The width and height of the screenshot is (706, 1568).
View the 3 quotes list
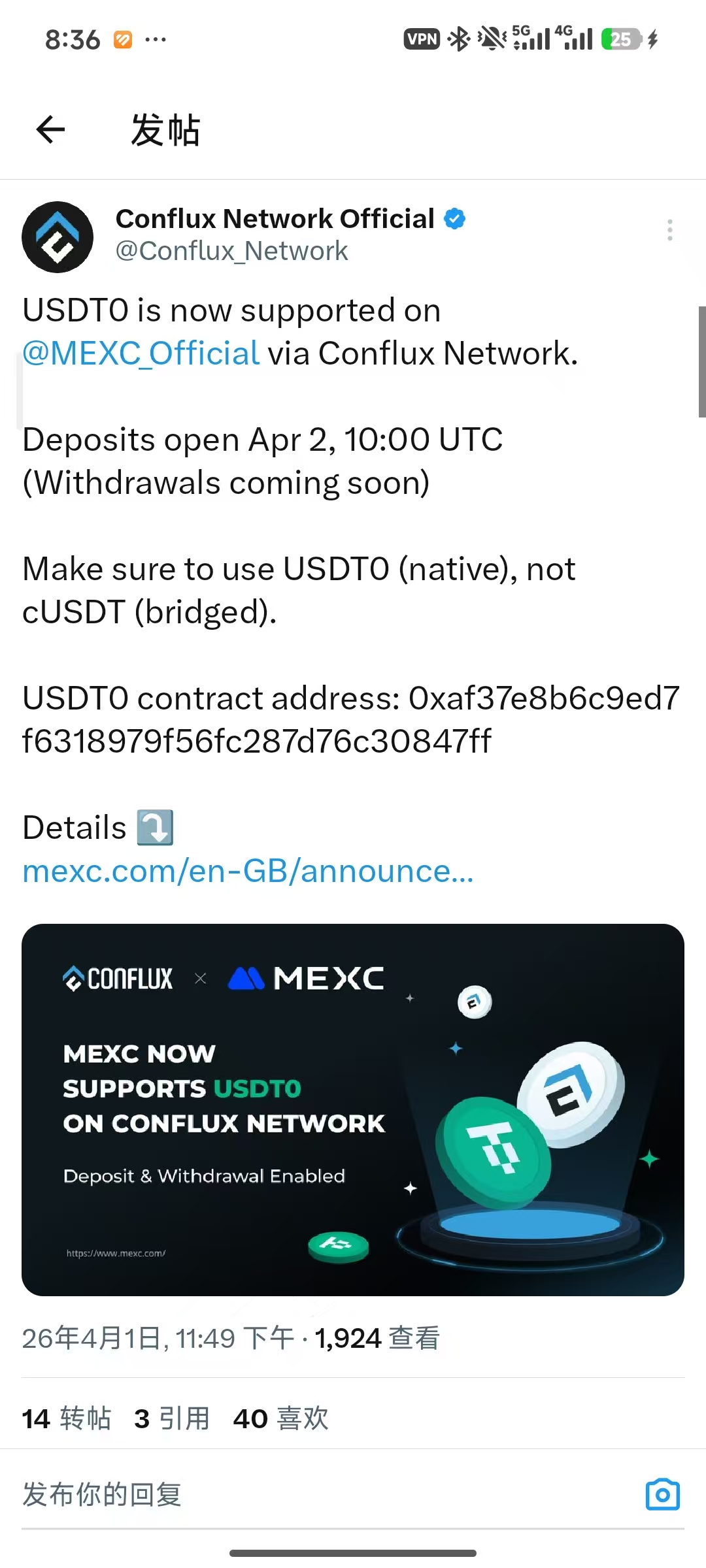171,1418
